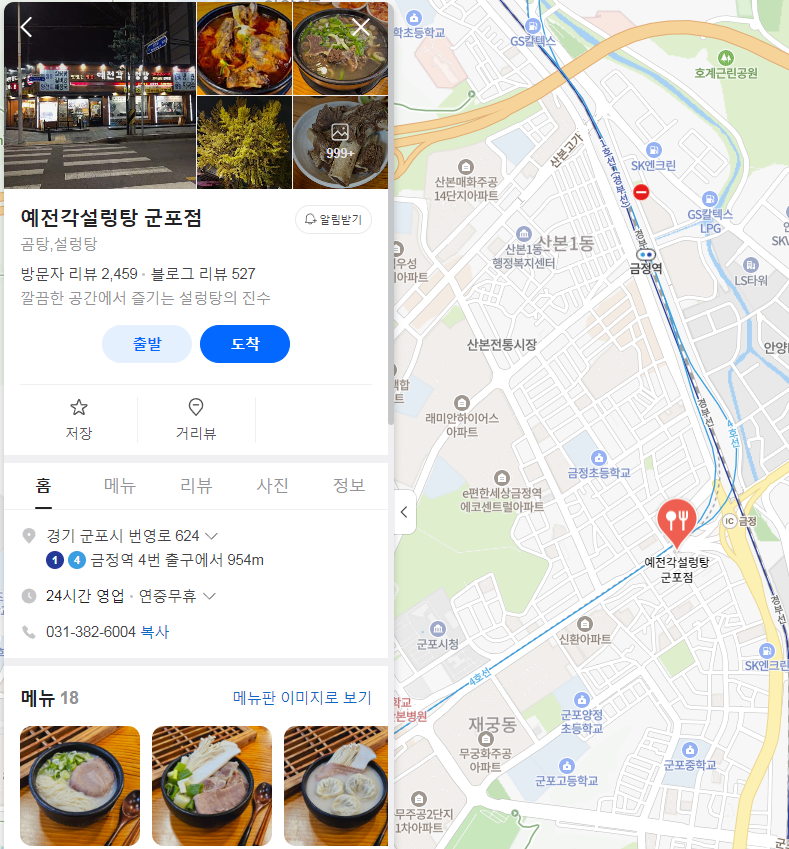Collapse side panel with arrow handle

[x=404, y=512]
